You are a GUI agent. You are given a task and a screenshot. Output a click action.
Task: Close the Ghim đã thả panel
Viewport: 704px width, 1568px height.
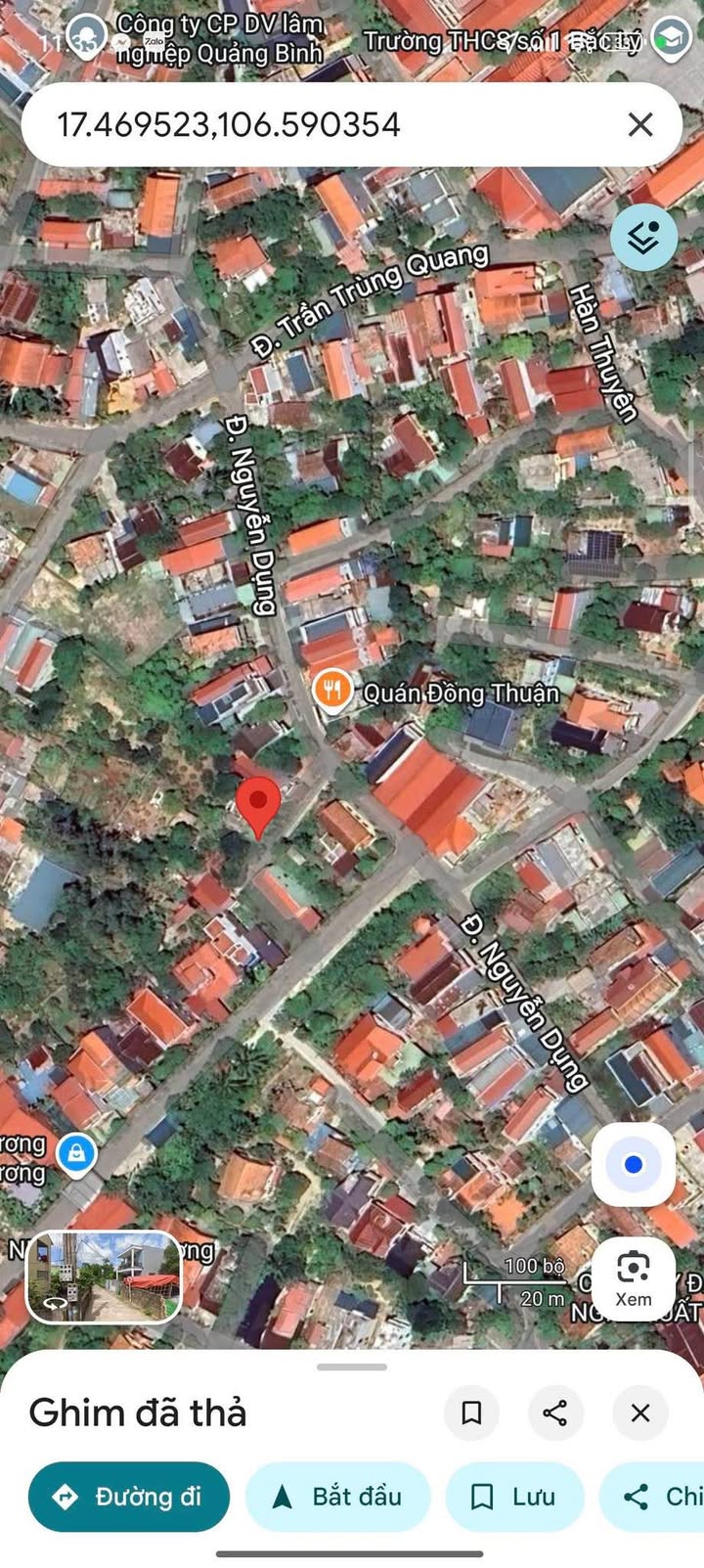tap(640, 1412)
